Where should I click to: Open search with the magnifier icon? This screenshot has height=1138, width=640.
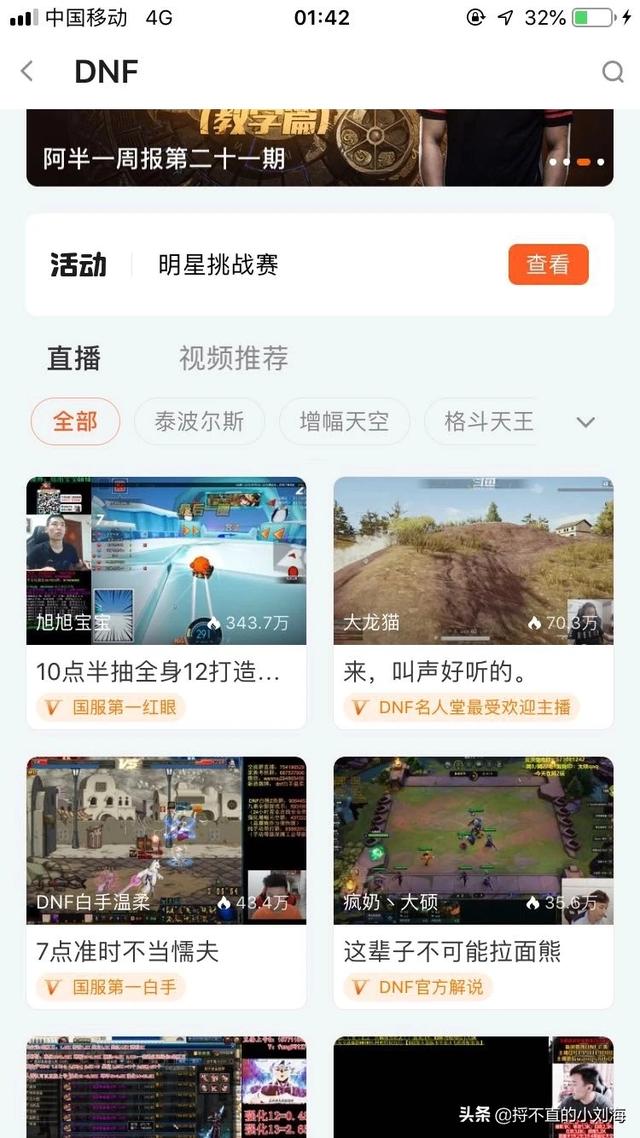(x=612, y=71)
